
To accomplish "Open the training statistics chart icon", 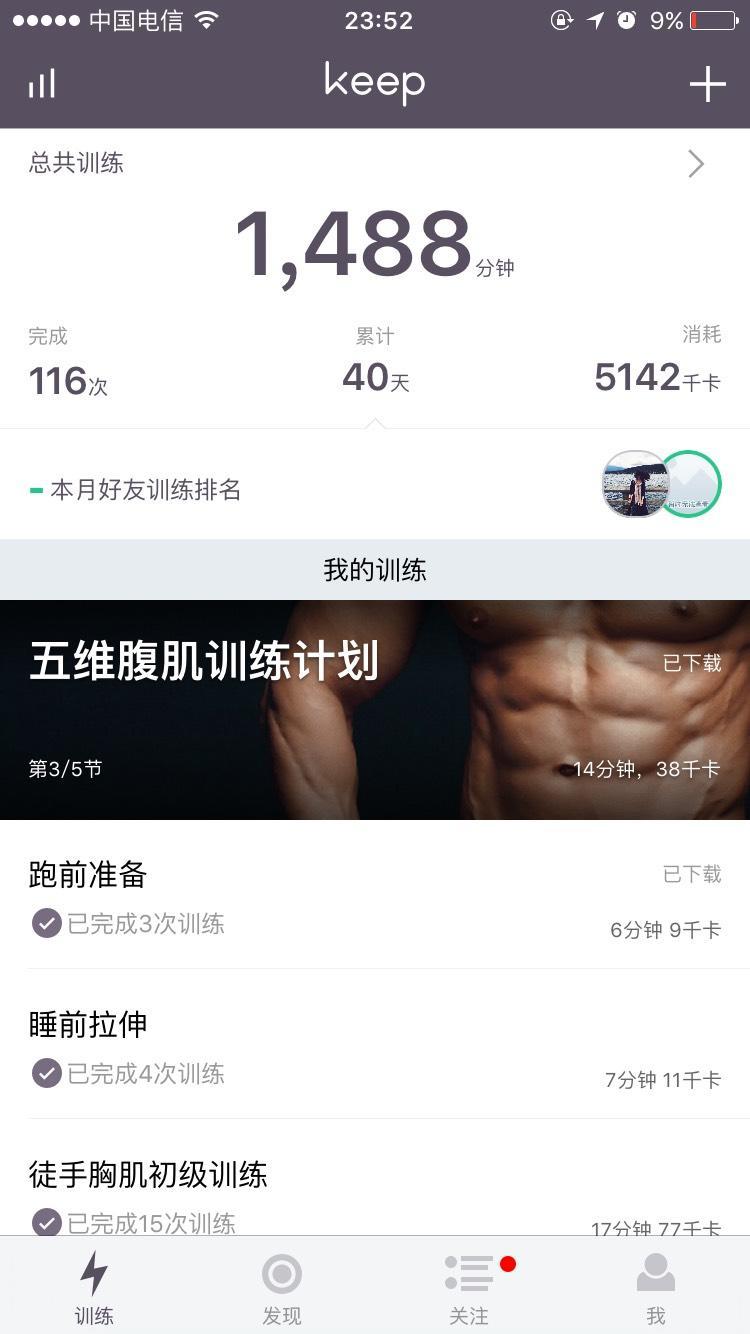I will 42,83.
